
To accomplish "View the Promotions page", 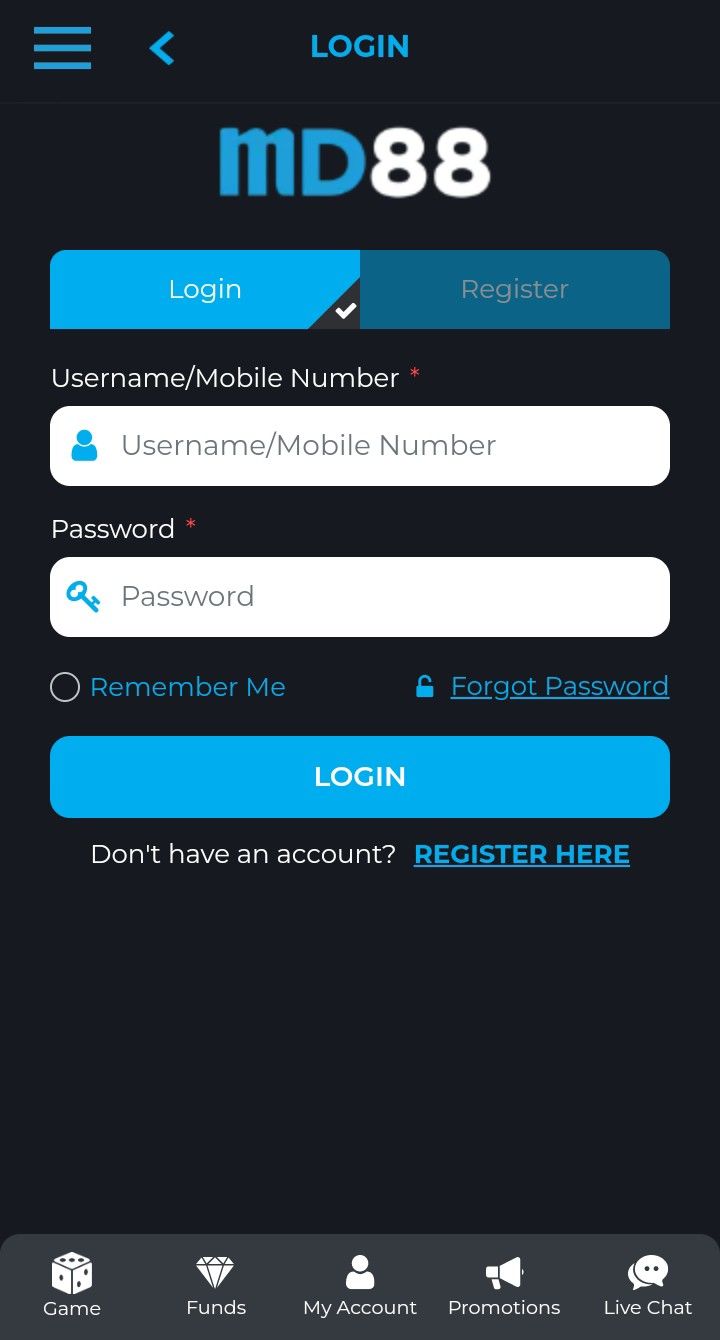I will coord(504,1285).
